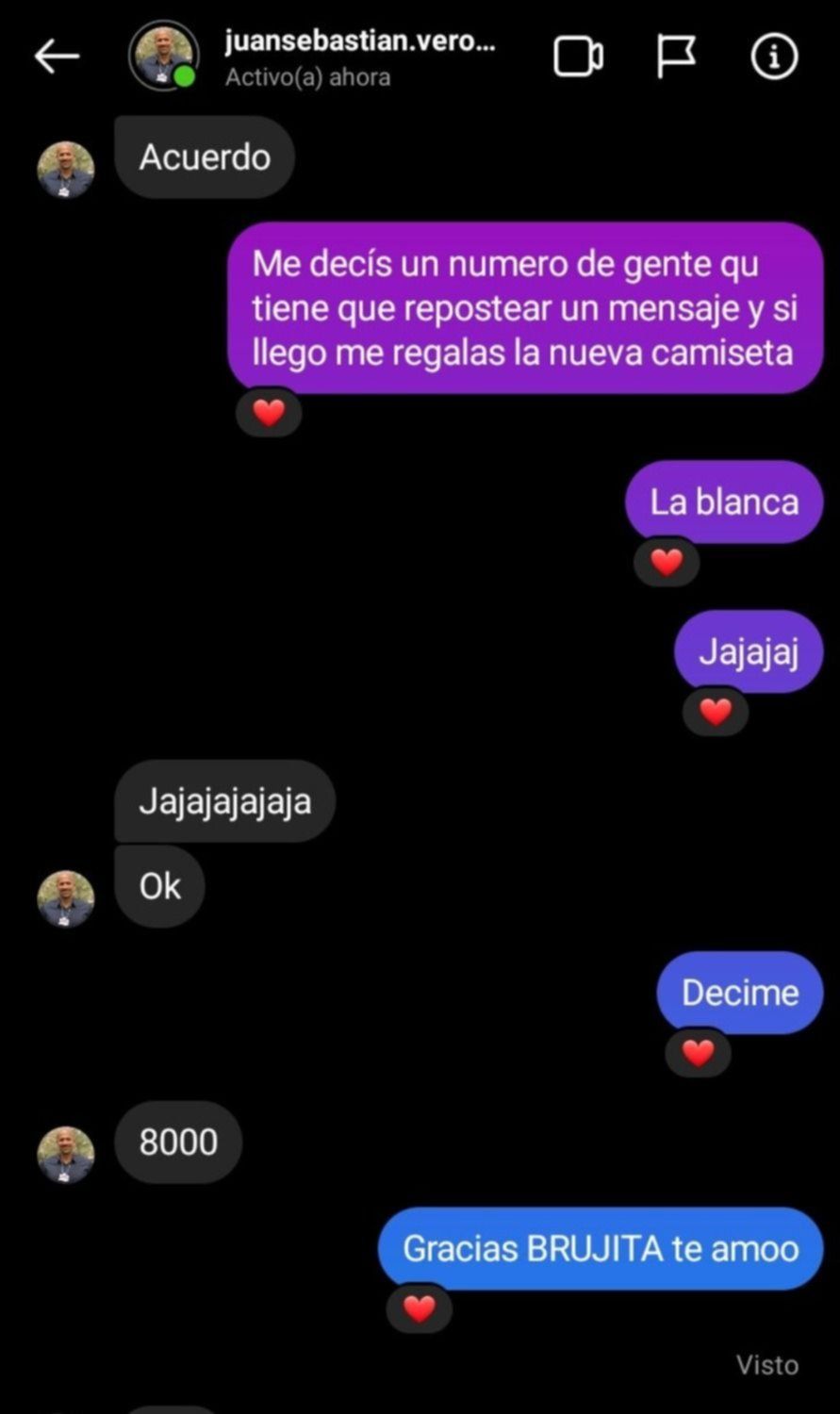The width and height of the screenshot is (840, 1414).
Task: Start a video call with juansebastian
Action: (578, 57)
